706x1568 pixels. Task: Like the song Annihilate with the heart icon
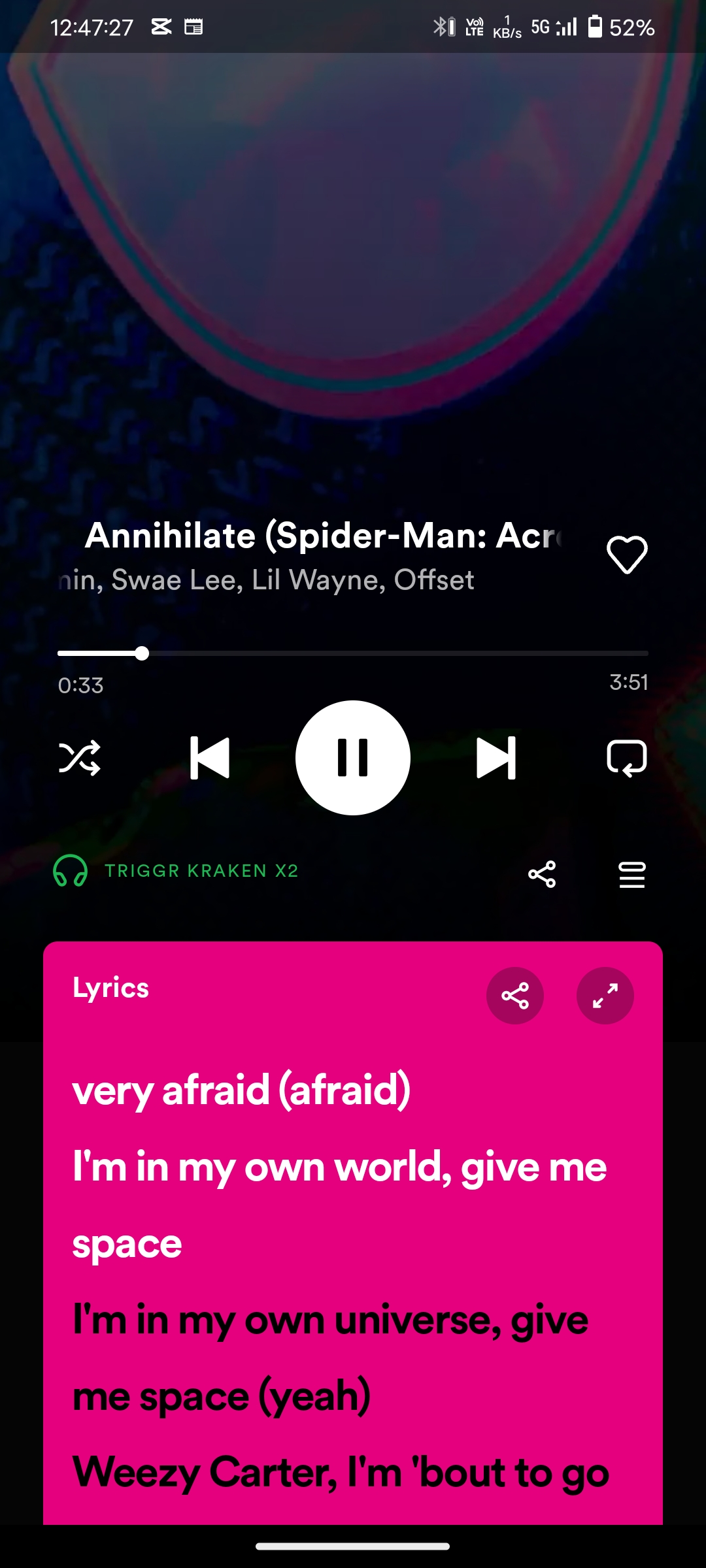tap(627, 555)
